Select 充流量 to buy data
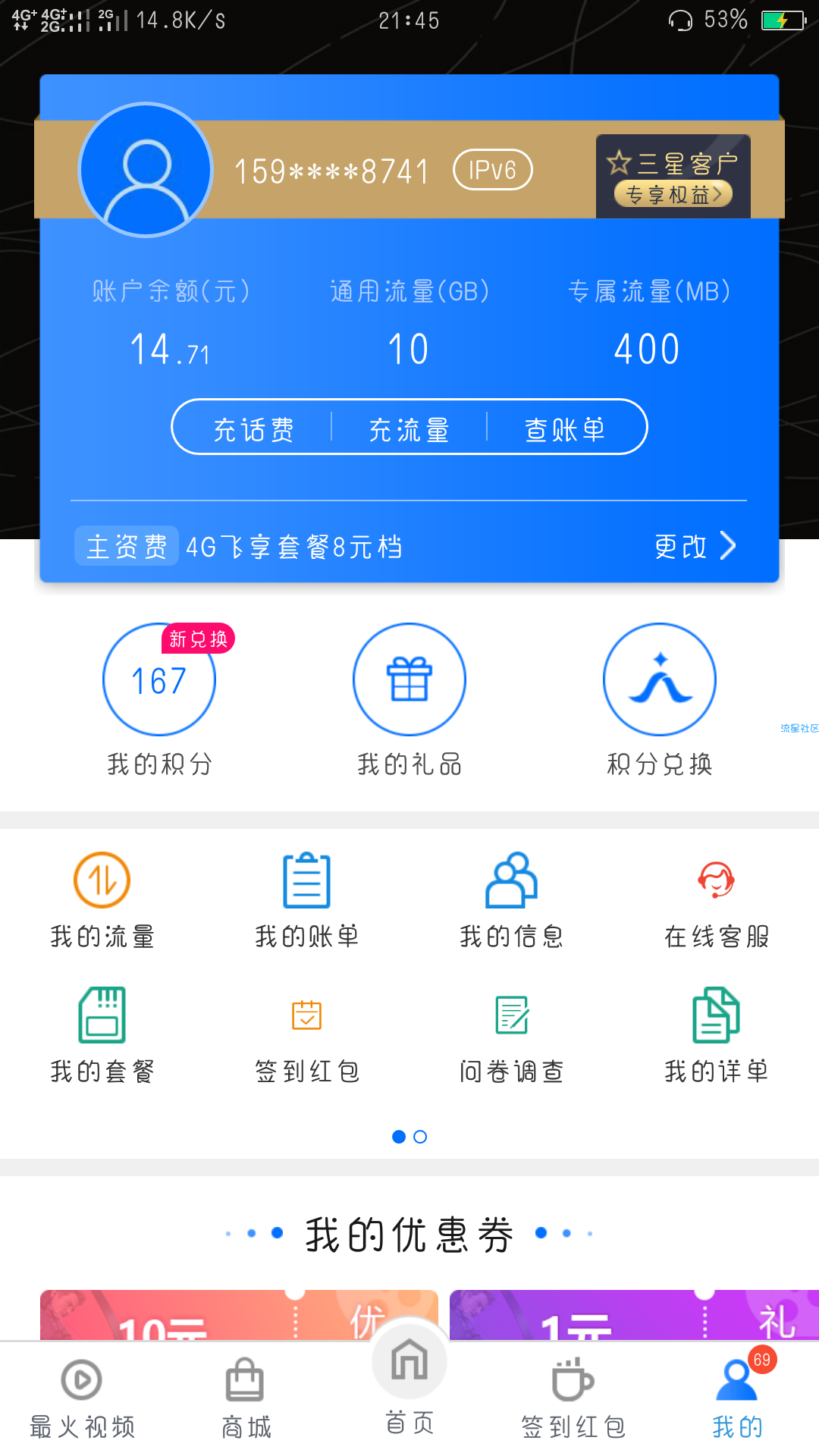Viewport: 819px width, 1456px height. (x=409, y=428)
